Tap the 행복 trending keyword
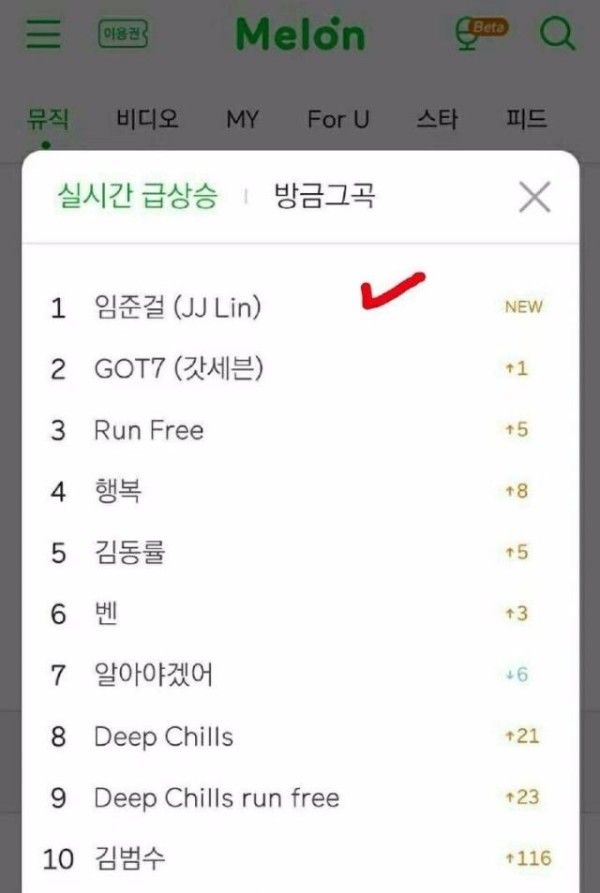Image resolution: width=600 pixels, height=893 pixels. pos(117,491)
